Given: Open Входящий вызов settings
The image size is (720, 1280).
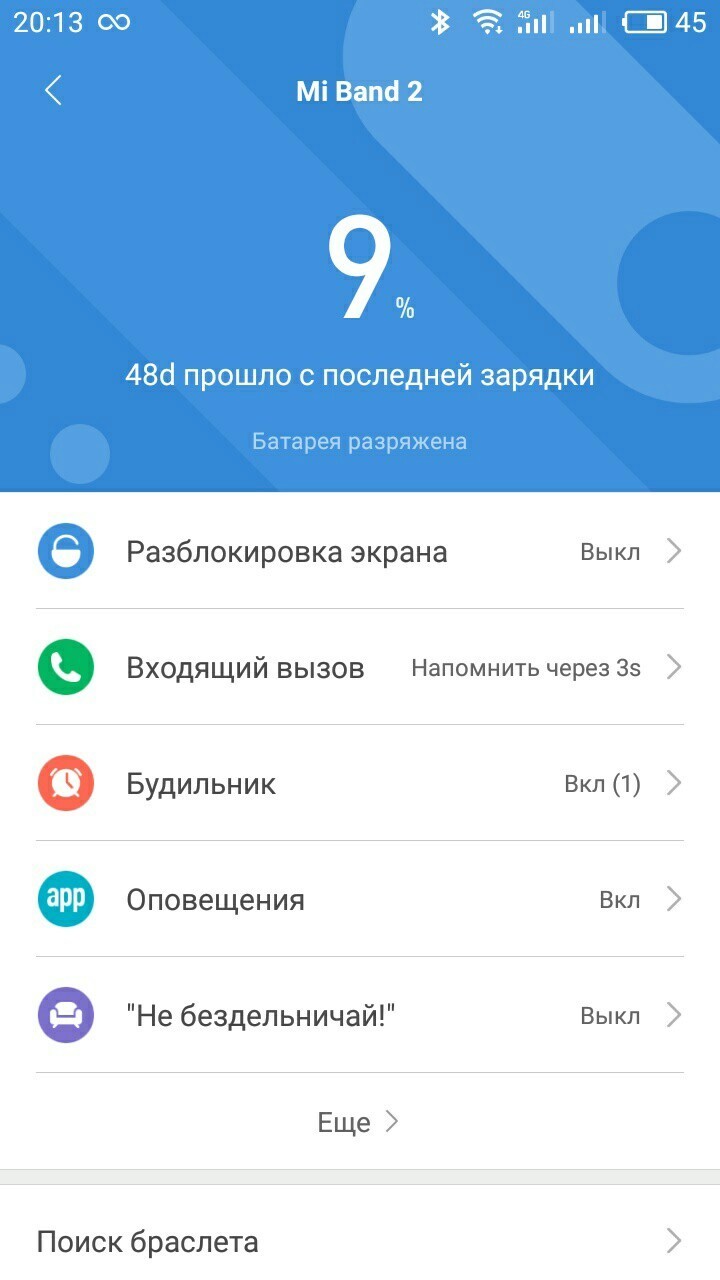Looking at the screenshot, I should [x=360, y=667].
